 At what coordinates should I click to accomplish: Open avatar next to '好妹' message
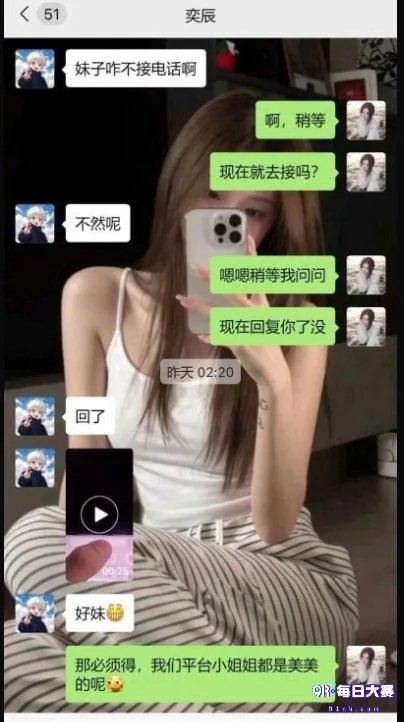pyautogui.click(x=35, y=613)
